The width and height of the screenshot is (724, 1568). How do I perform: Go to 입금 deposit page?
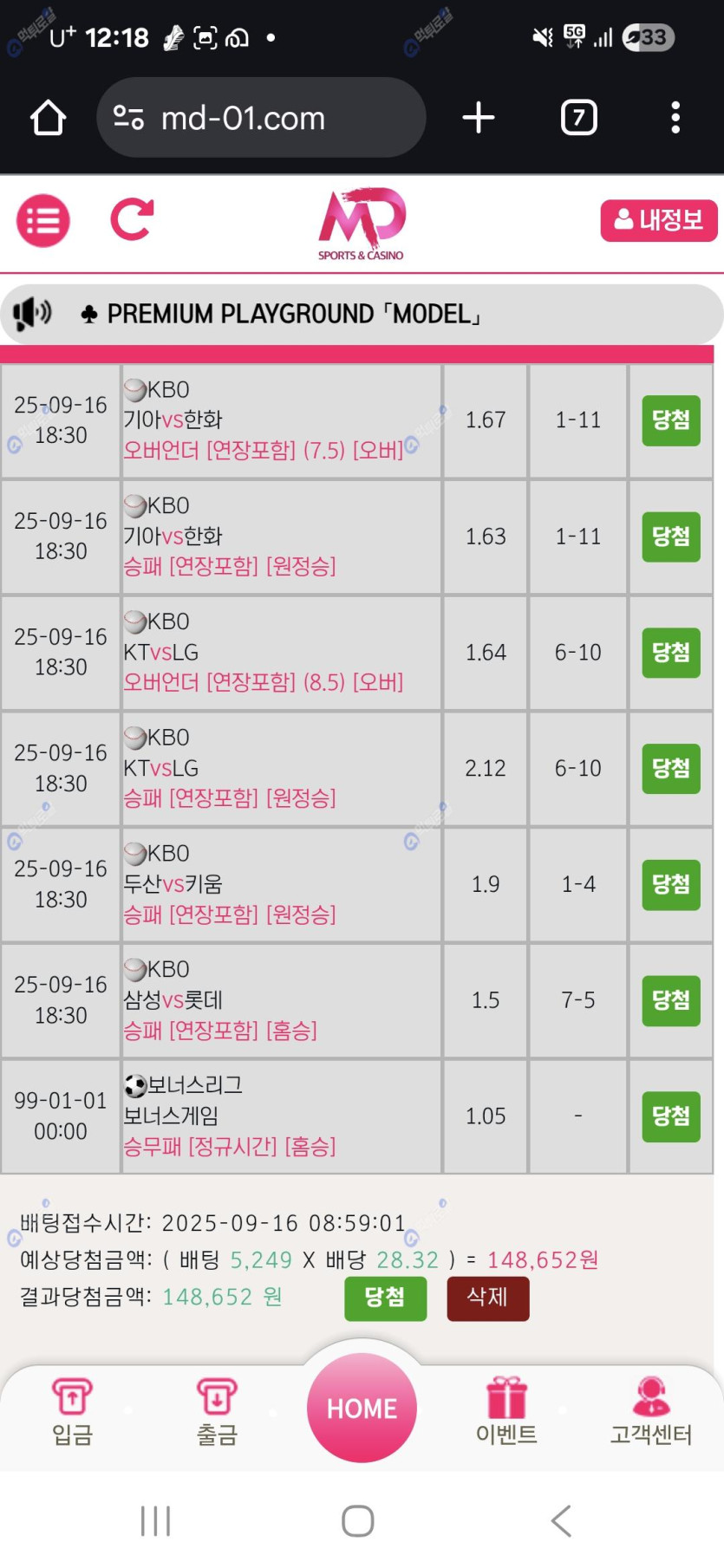(x=73, y=1411)
